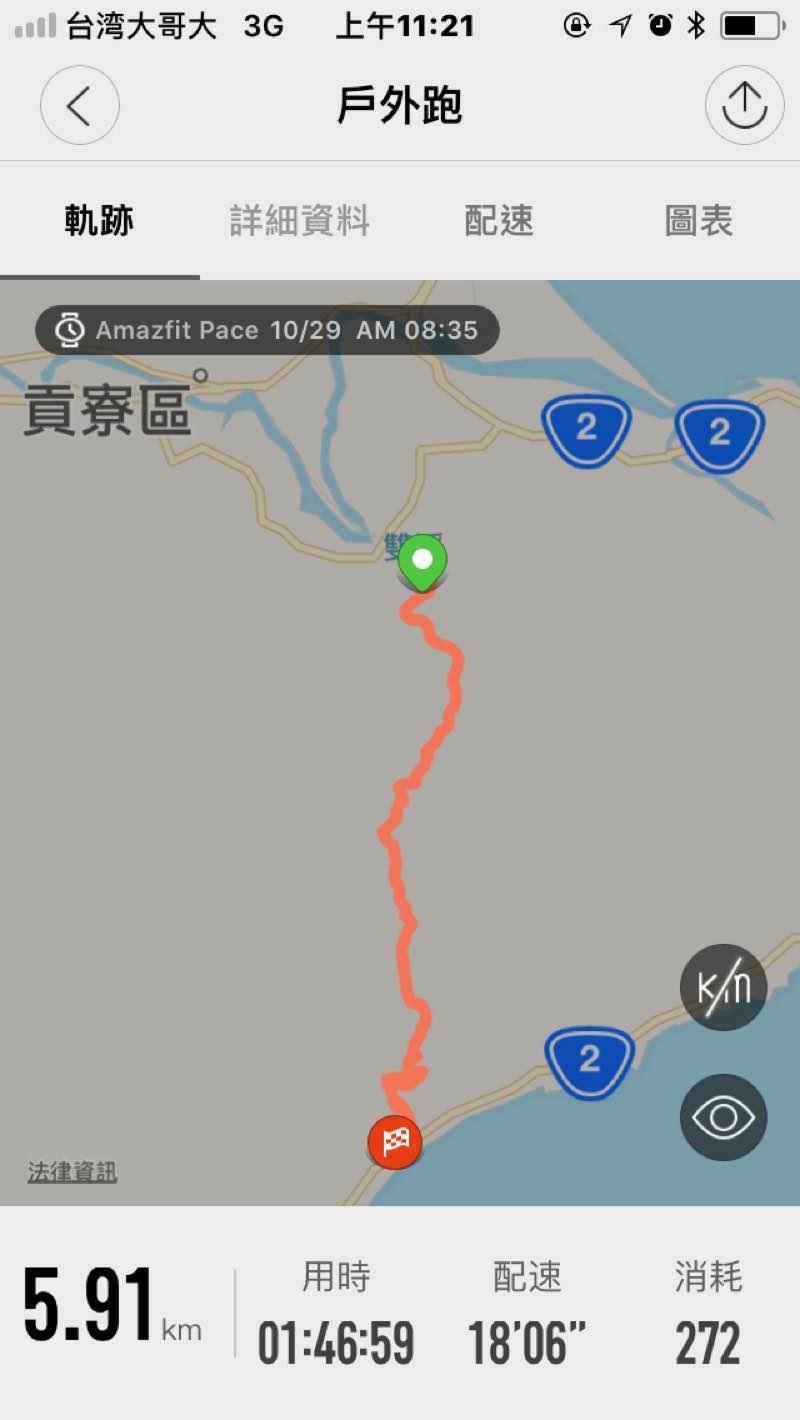The image size is (800, 1420).
Task: Select the 軌跡 tab
Action: coord(99,221)
